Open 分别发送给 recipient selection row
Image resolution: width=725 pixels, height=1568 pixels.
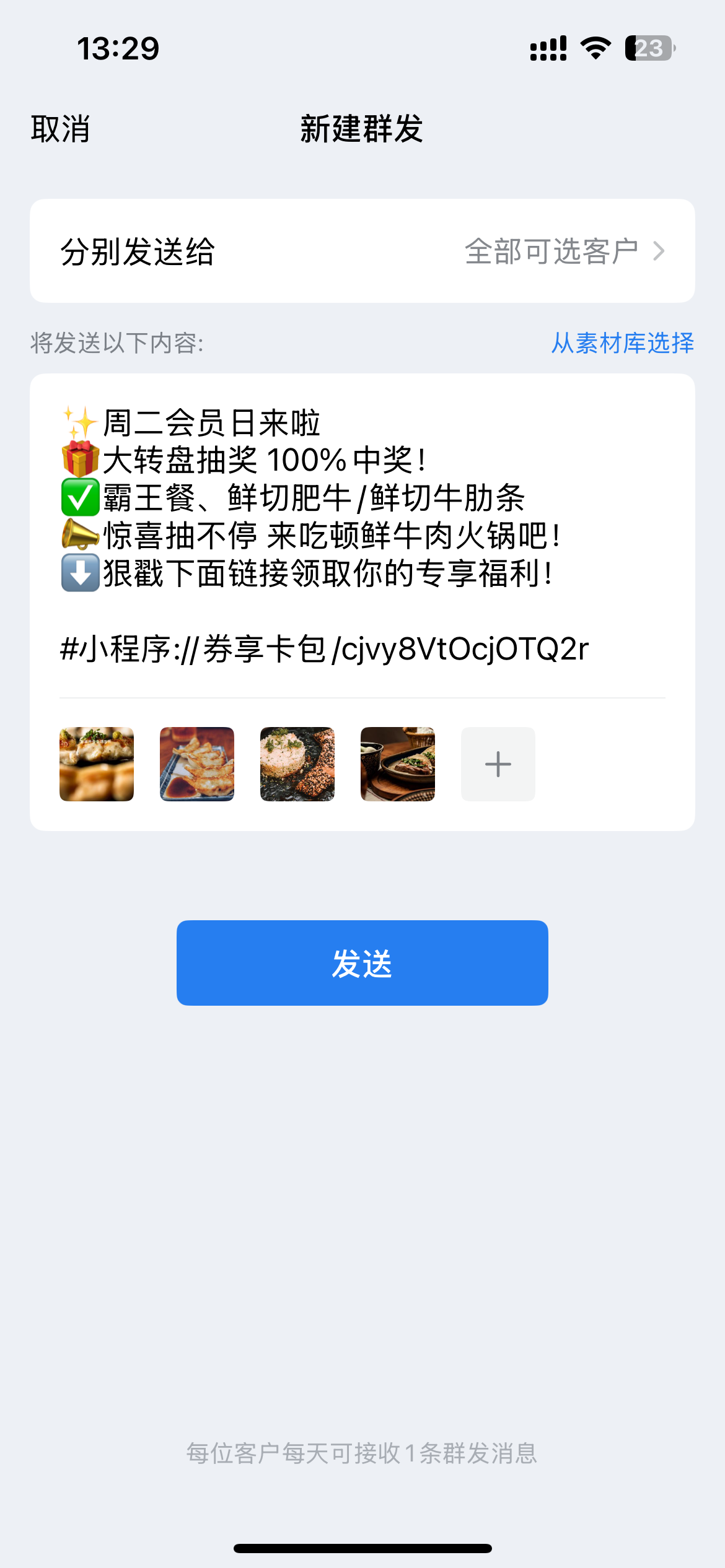coord(362,251)
